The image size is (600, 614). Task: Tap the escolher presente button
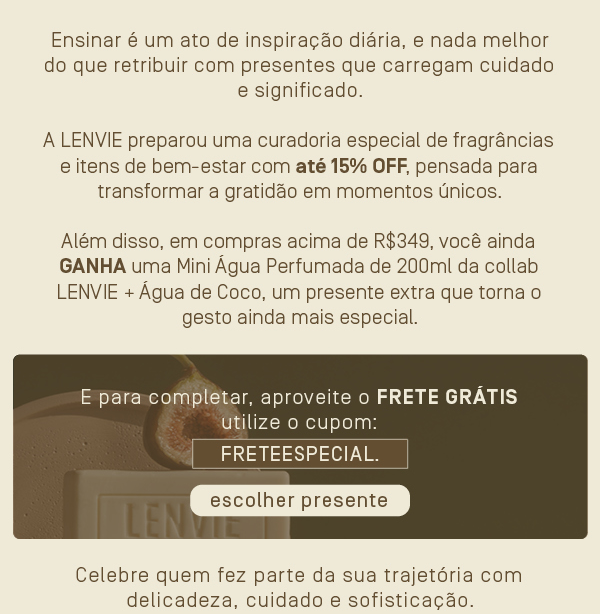click(300, 500)
